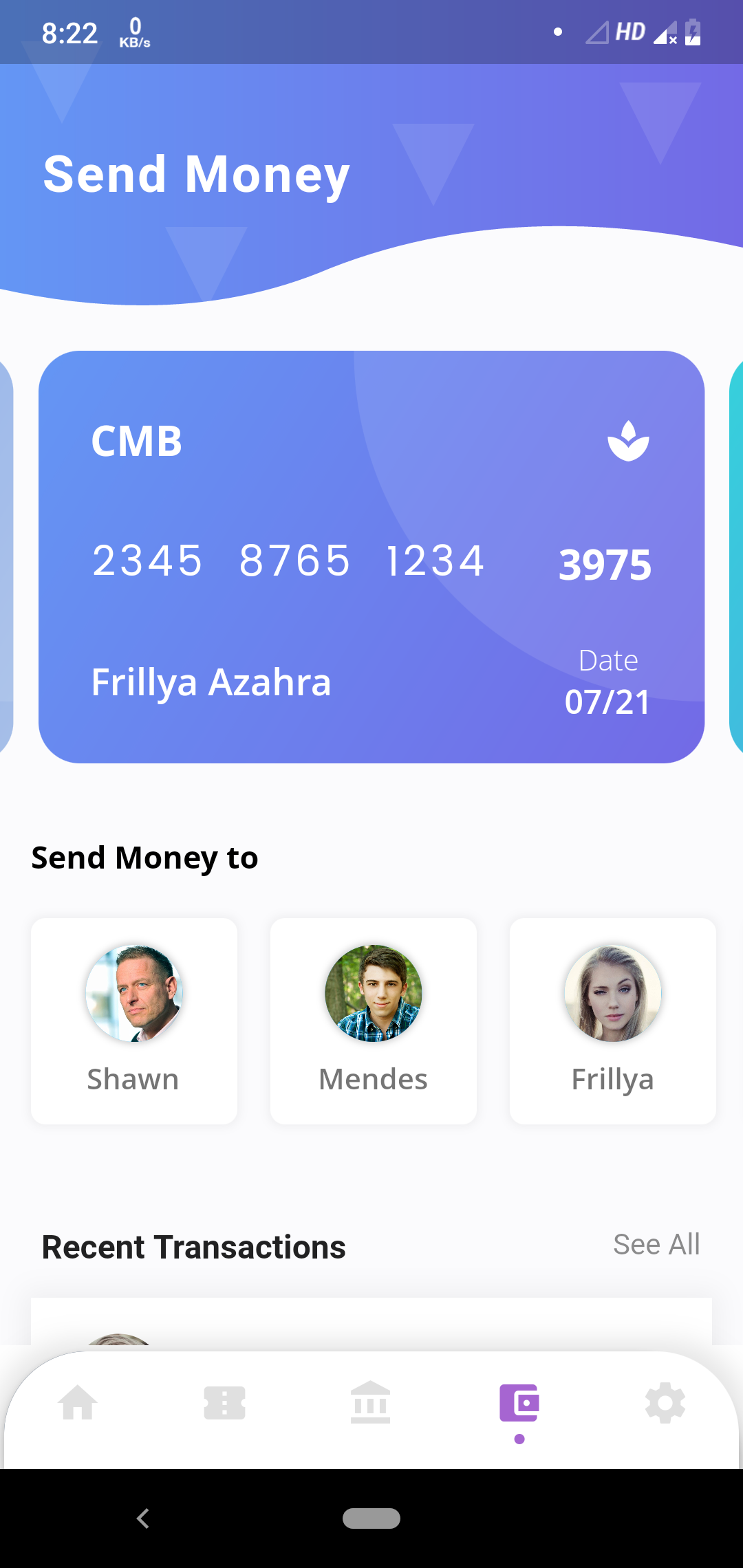Send money to Shawn
This screenshot has width=743, height=1568.
(134, 1021)
